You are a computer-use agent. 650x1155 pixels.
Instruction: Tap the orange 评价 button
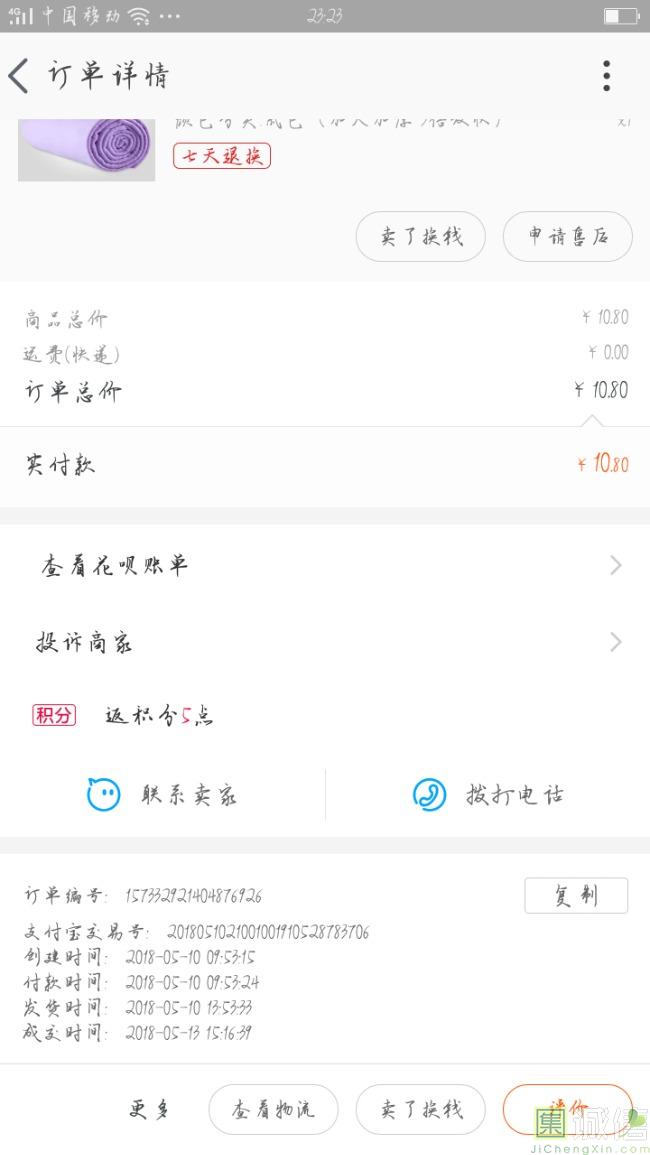(567, 1108)
